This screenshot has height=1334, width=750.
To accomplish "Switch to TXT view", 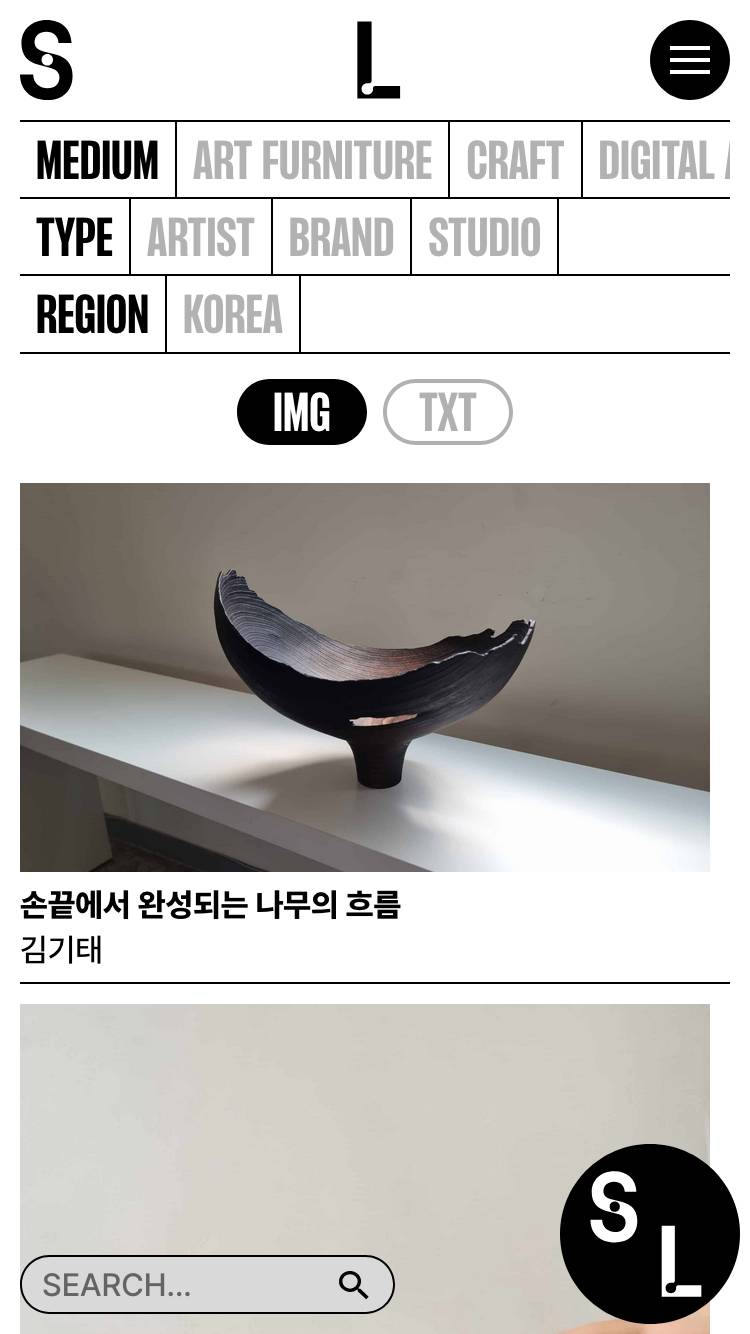I will pos(447,412).
